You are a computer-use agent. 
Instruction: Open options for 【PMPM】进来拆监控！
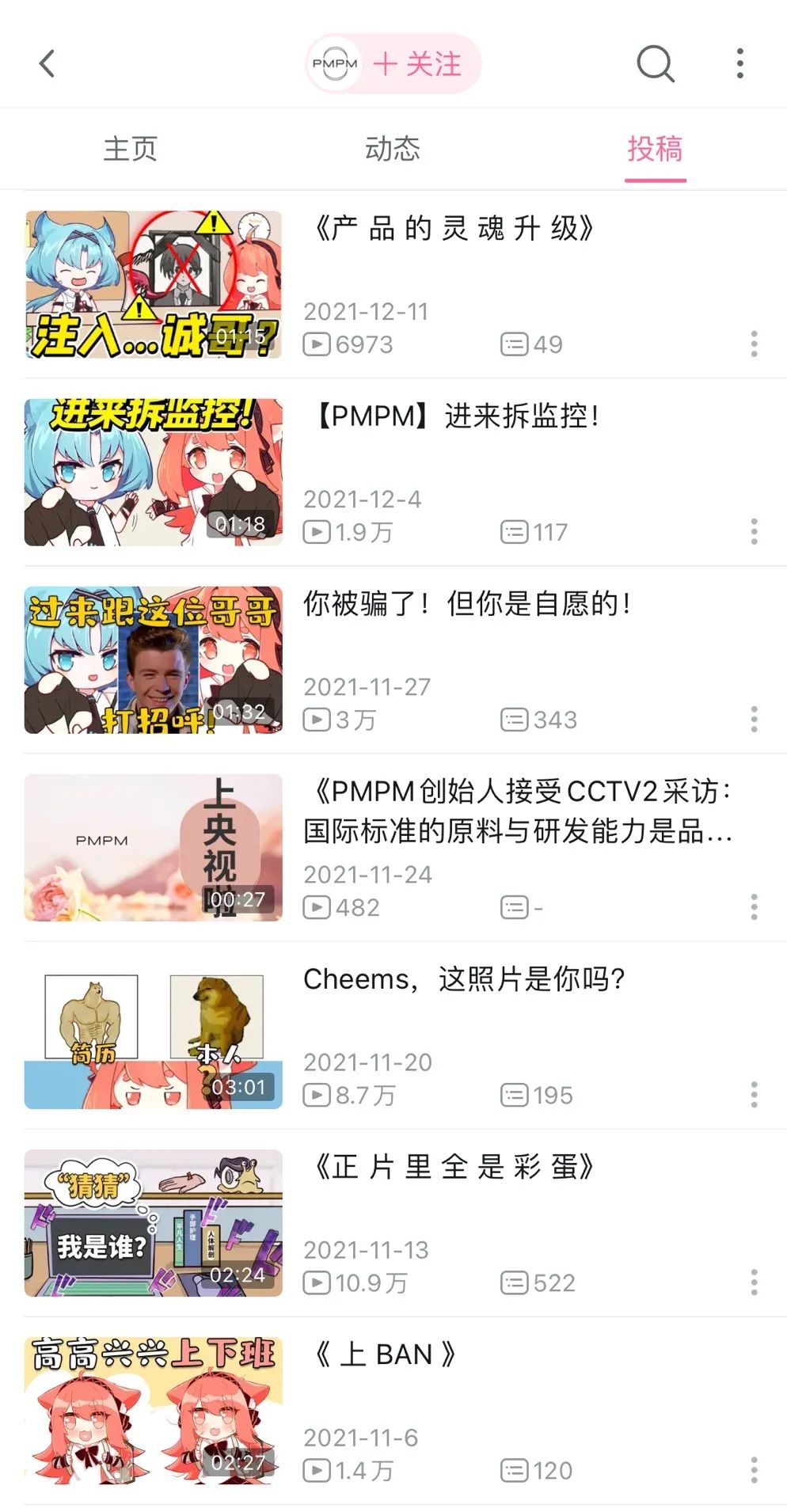(754, 531)
